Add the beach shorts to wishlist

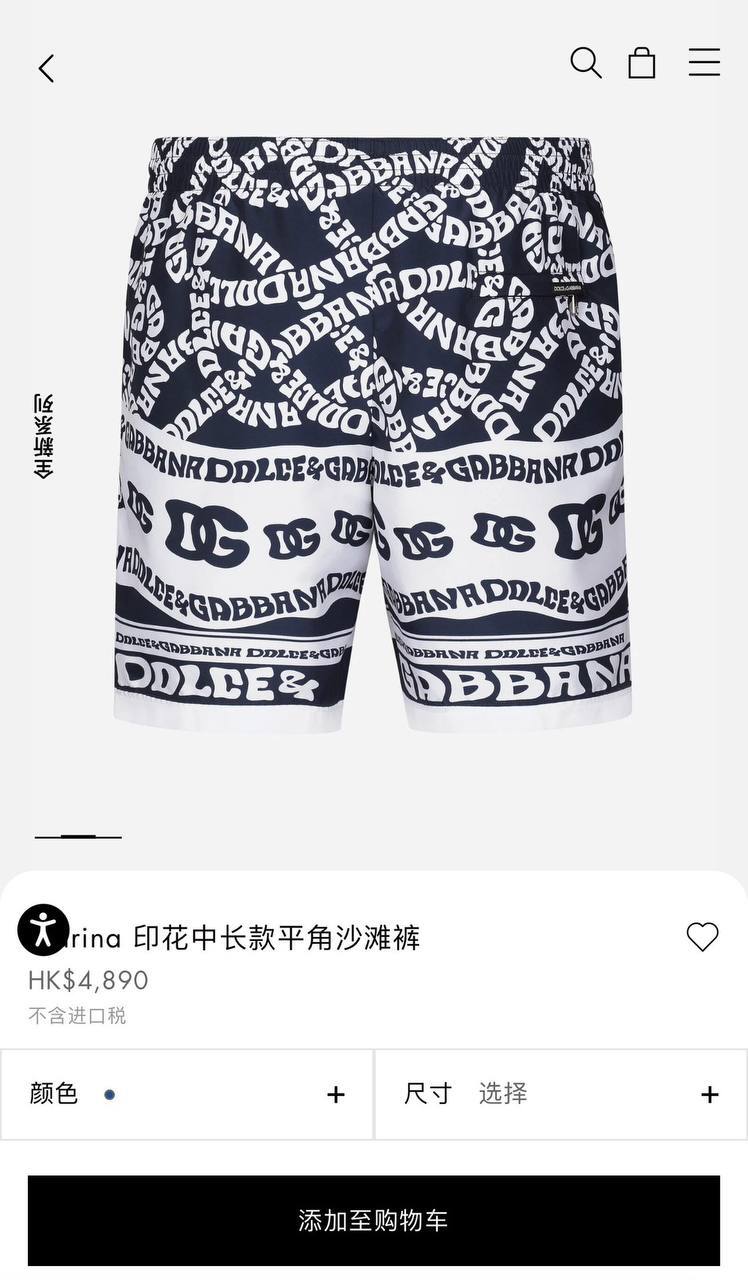click(702, 936)
